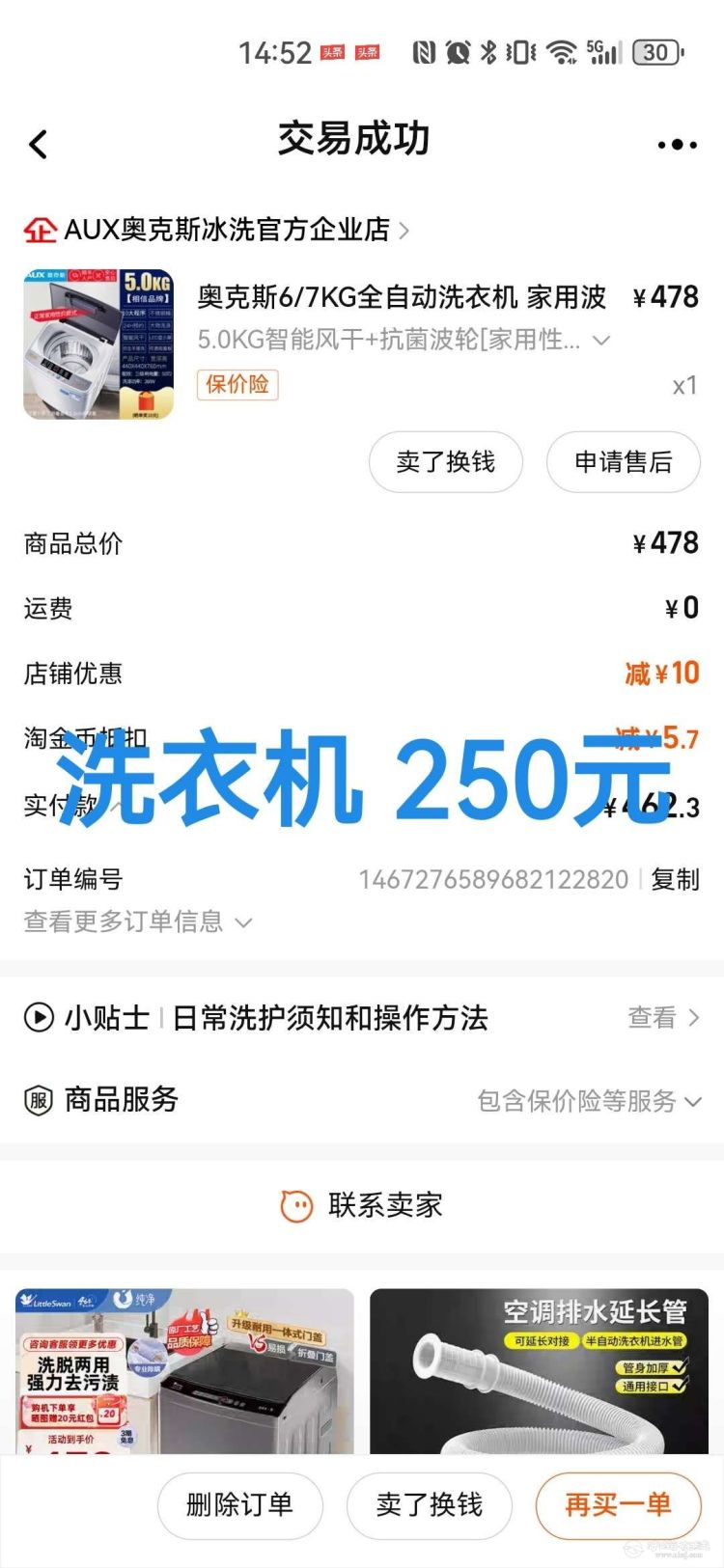724x1568 pixels.
Task: Tap 卖了换钱 in the bottom bar
Action: [x=429, y=1504]
